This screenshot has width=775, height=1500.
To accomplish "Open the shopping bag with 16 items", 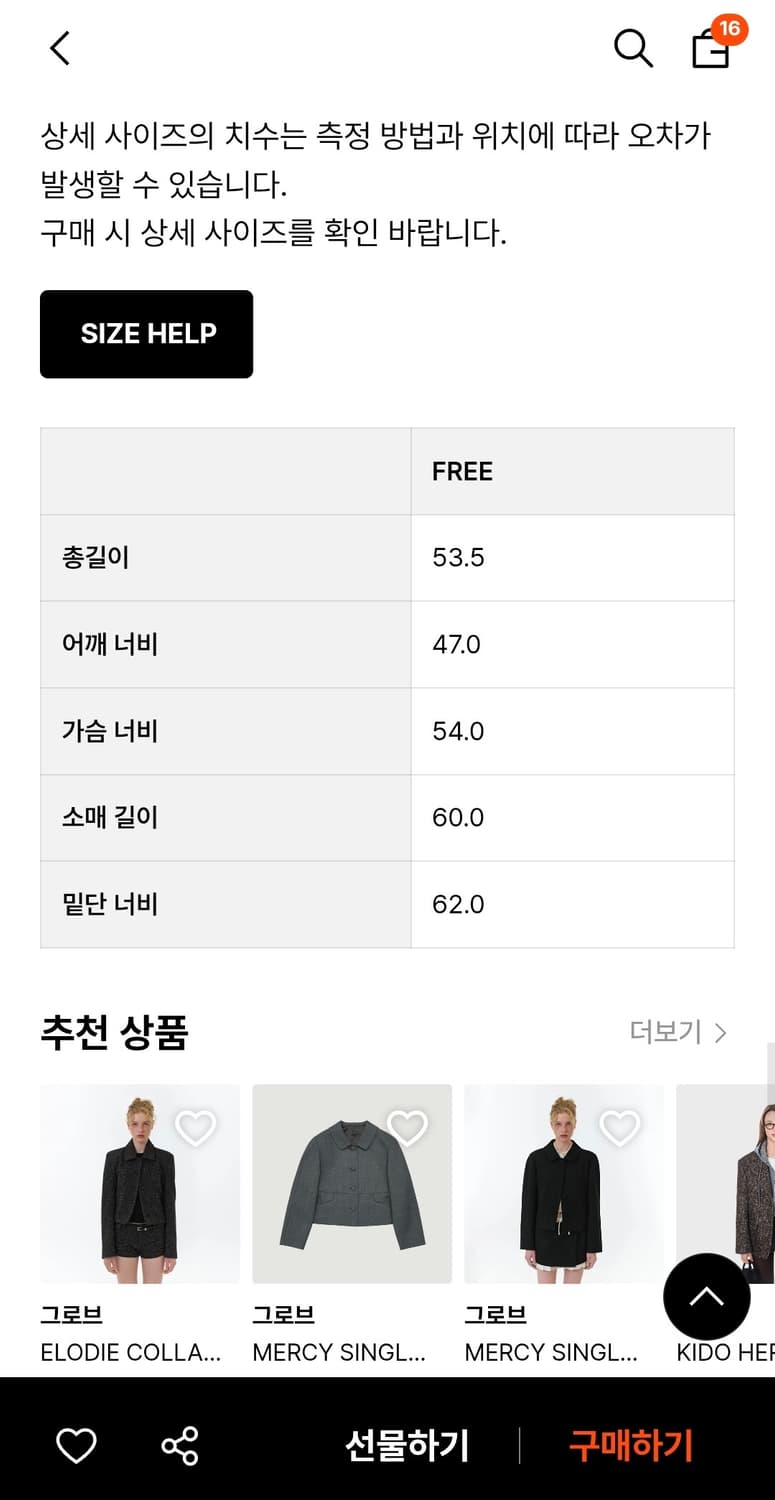I will click(710, 50).
